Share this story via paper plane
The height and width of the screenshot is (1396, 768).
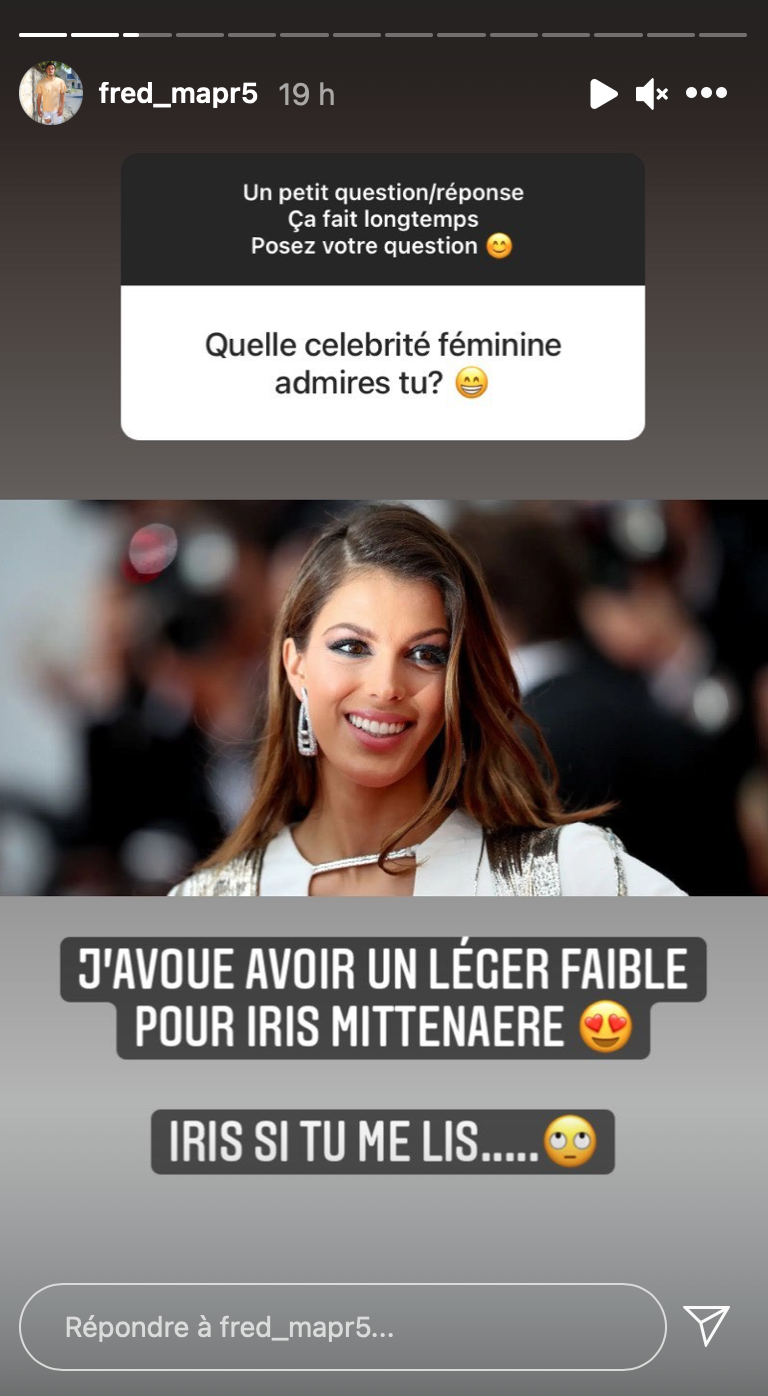(707, 1326)
